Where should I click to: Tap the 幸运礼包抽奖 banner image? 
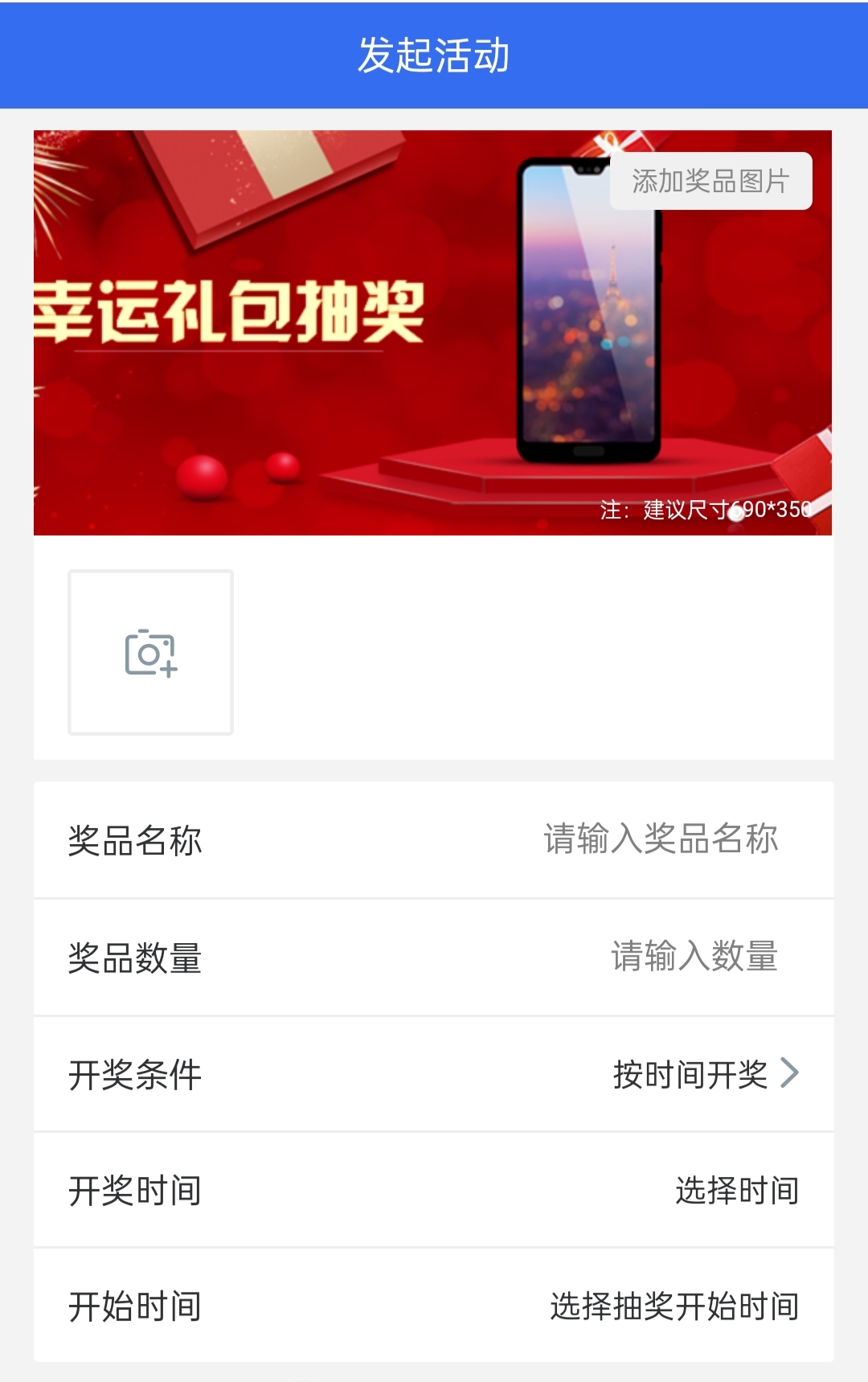pyautogui.click(x=434, y=332)
